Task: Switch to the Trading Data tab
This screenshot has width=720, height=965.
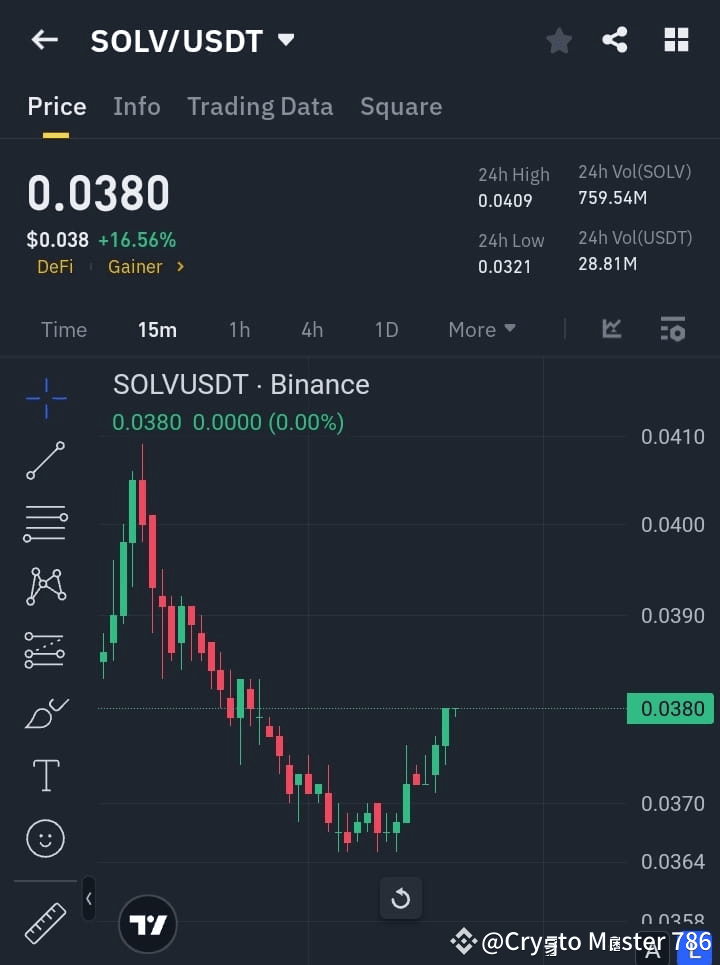Action: pyautogui.click(x=260, y=106)
